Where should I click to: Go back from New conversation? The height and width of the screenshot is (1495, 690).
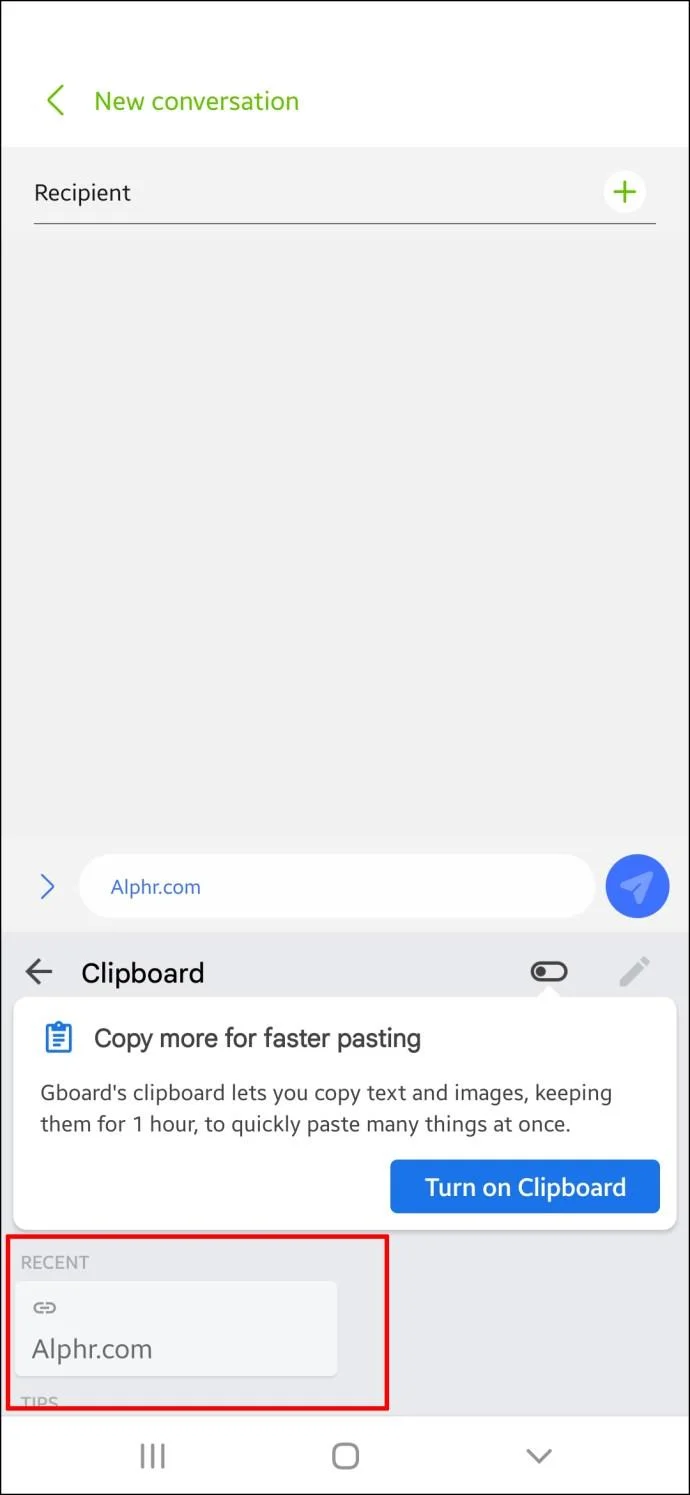point(56,101)
